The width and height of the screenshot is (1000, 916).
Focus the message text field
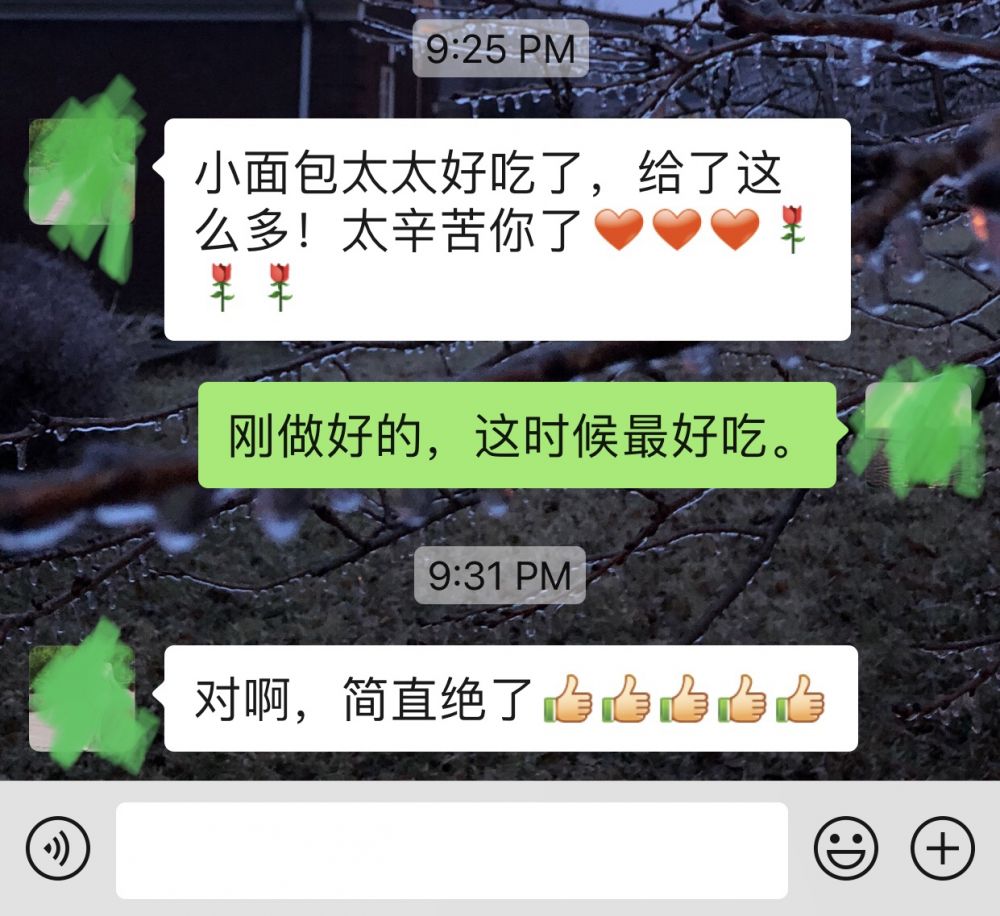[x=452, y=850]
